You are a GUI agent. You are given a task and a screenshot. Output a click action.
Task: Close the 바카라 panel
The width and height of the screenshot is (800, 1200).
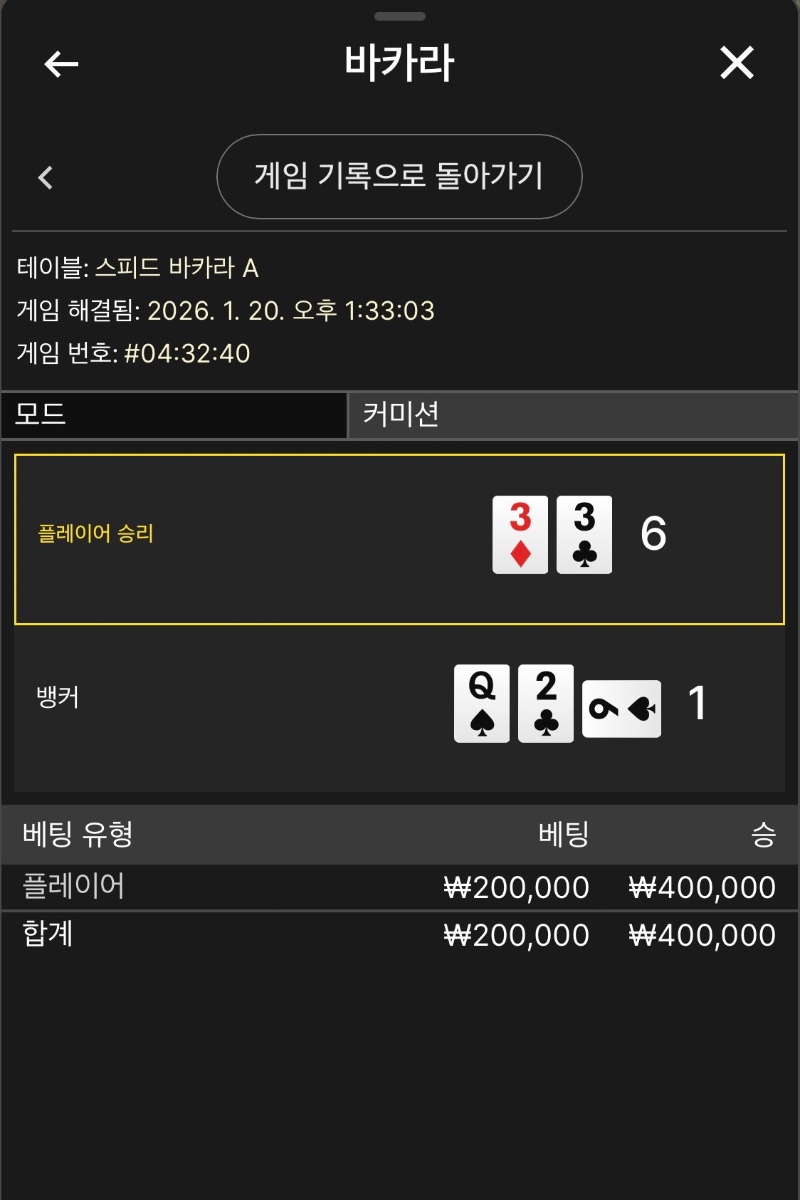(737, 64)
